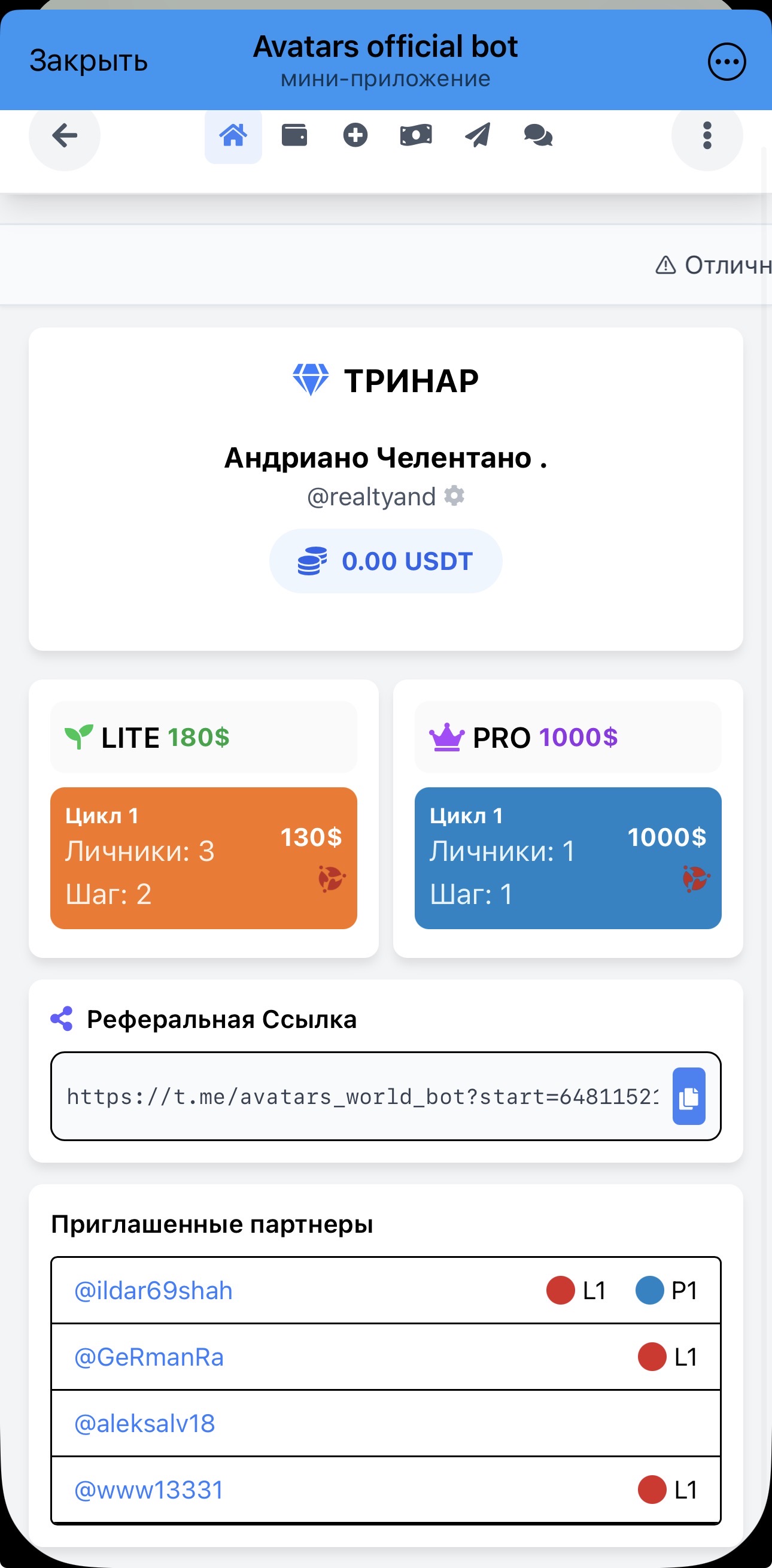Open the PRO Цикл 1 card
Image resolution: width=772 pixels, height=1568 pixels.
click(x=567, y=858)
